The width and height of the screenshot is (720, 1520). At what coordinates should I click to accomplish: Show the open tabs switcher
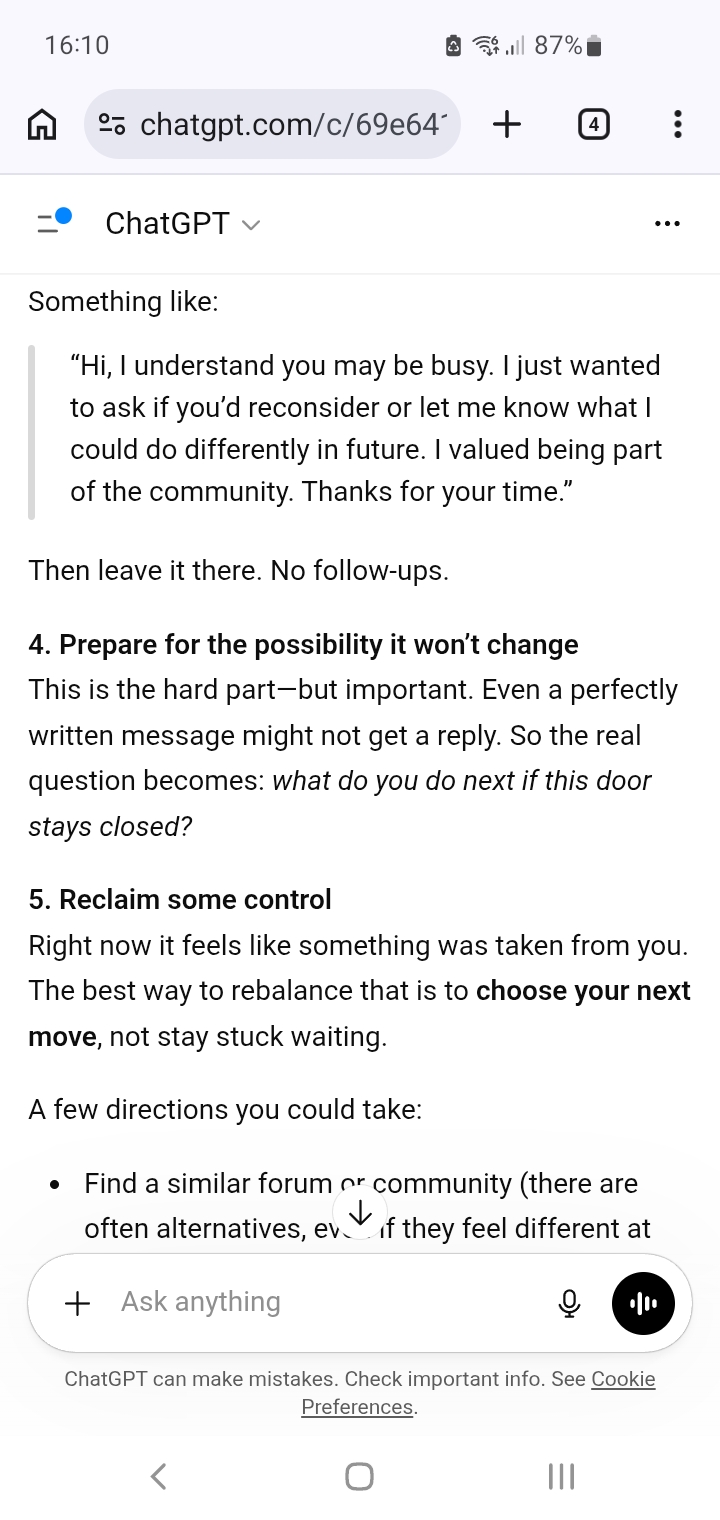pos(593,124)
